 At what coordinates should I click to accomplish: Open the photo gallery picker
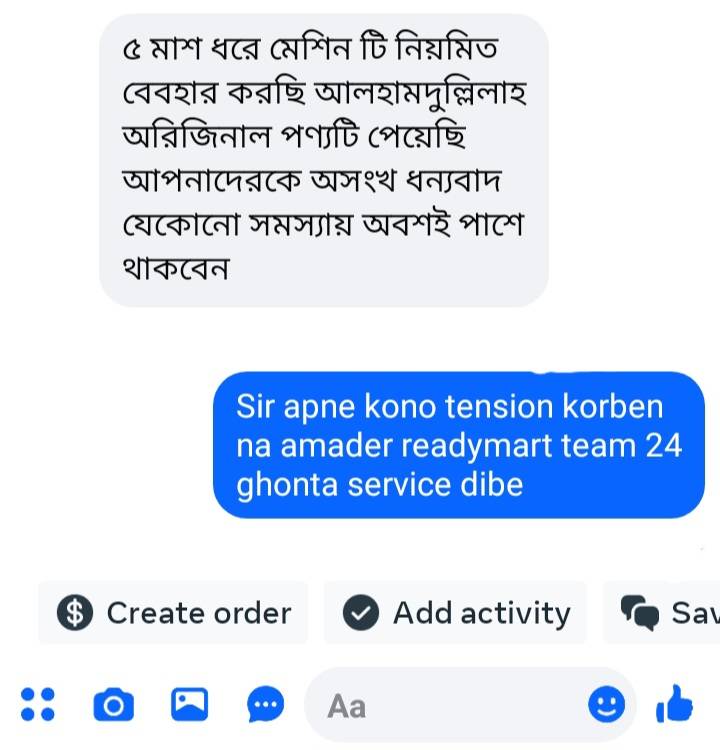[x=189, y=705]
